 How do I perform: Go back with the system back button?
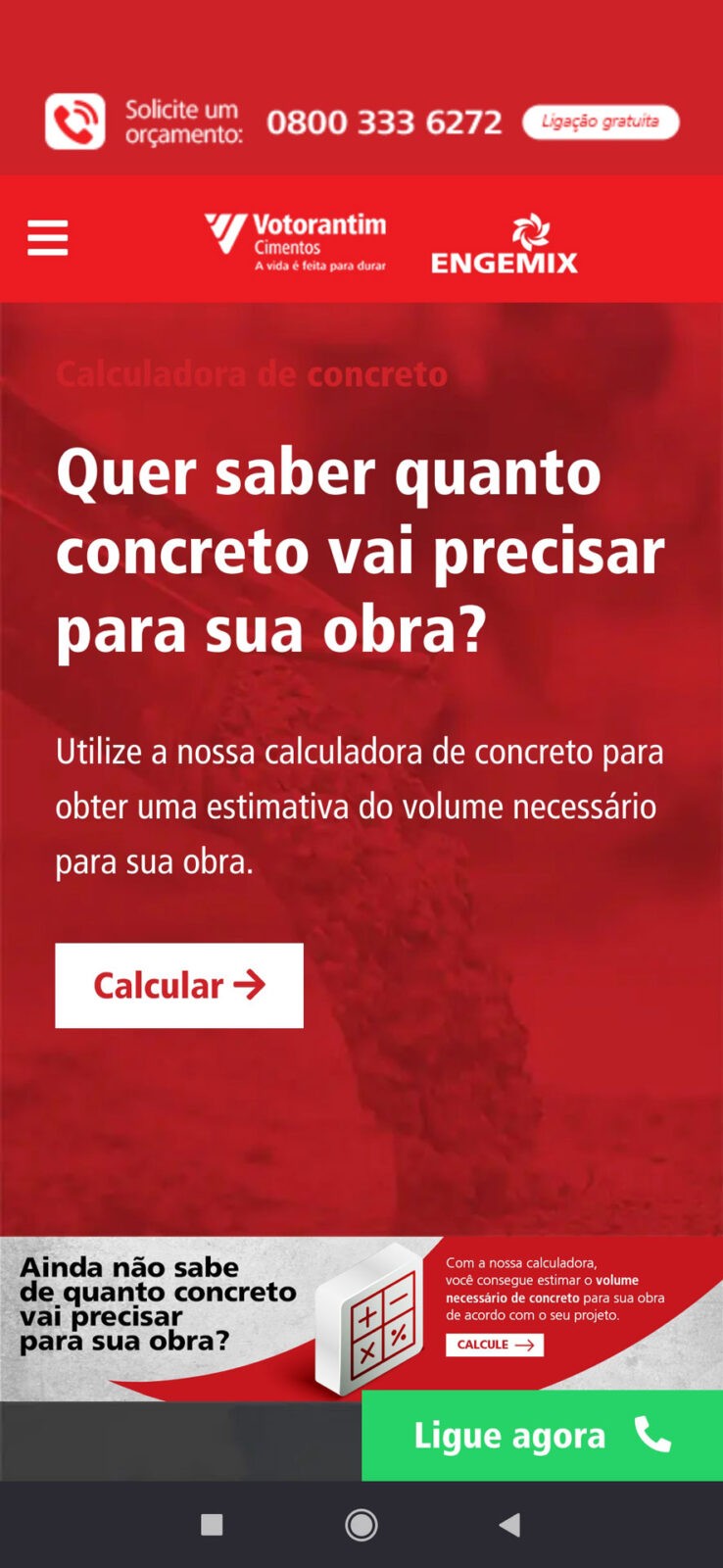click(508, 1525)
